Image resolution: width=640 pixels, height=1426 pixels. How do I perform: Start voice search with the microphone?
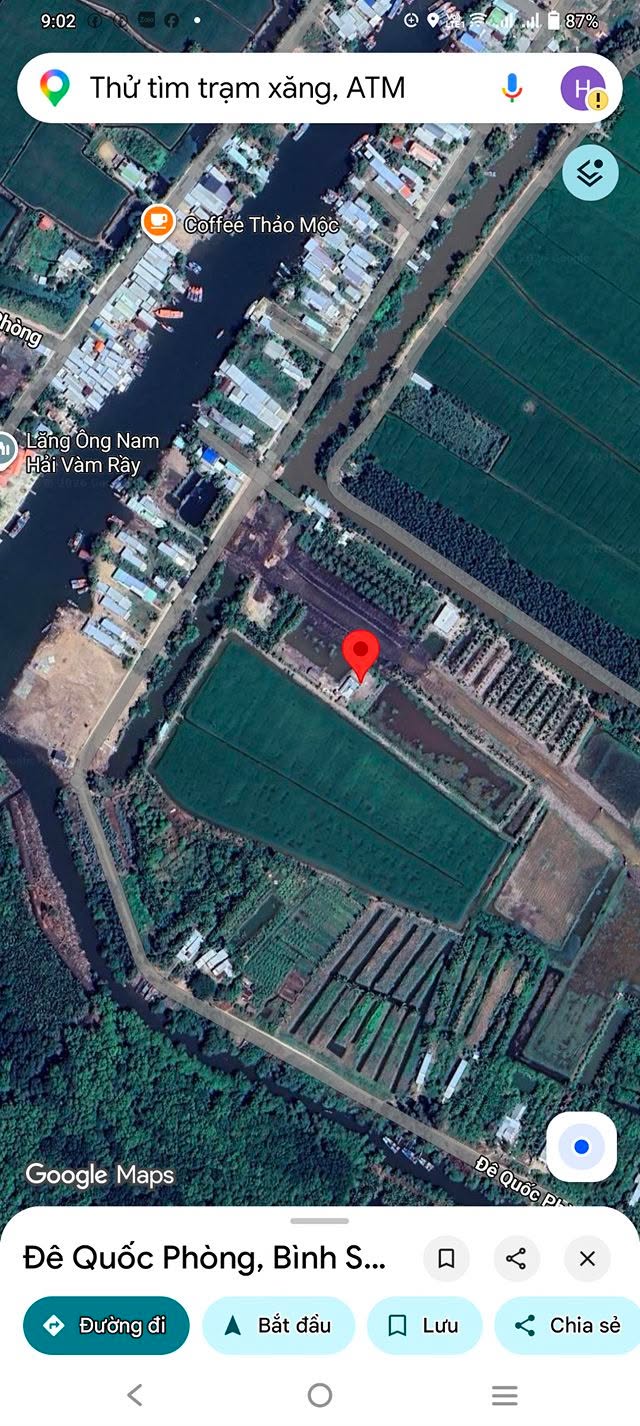click(x=512, y=88)
